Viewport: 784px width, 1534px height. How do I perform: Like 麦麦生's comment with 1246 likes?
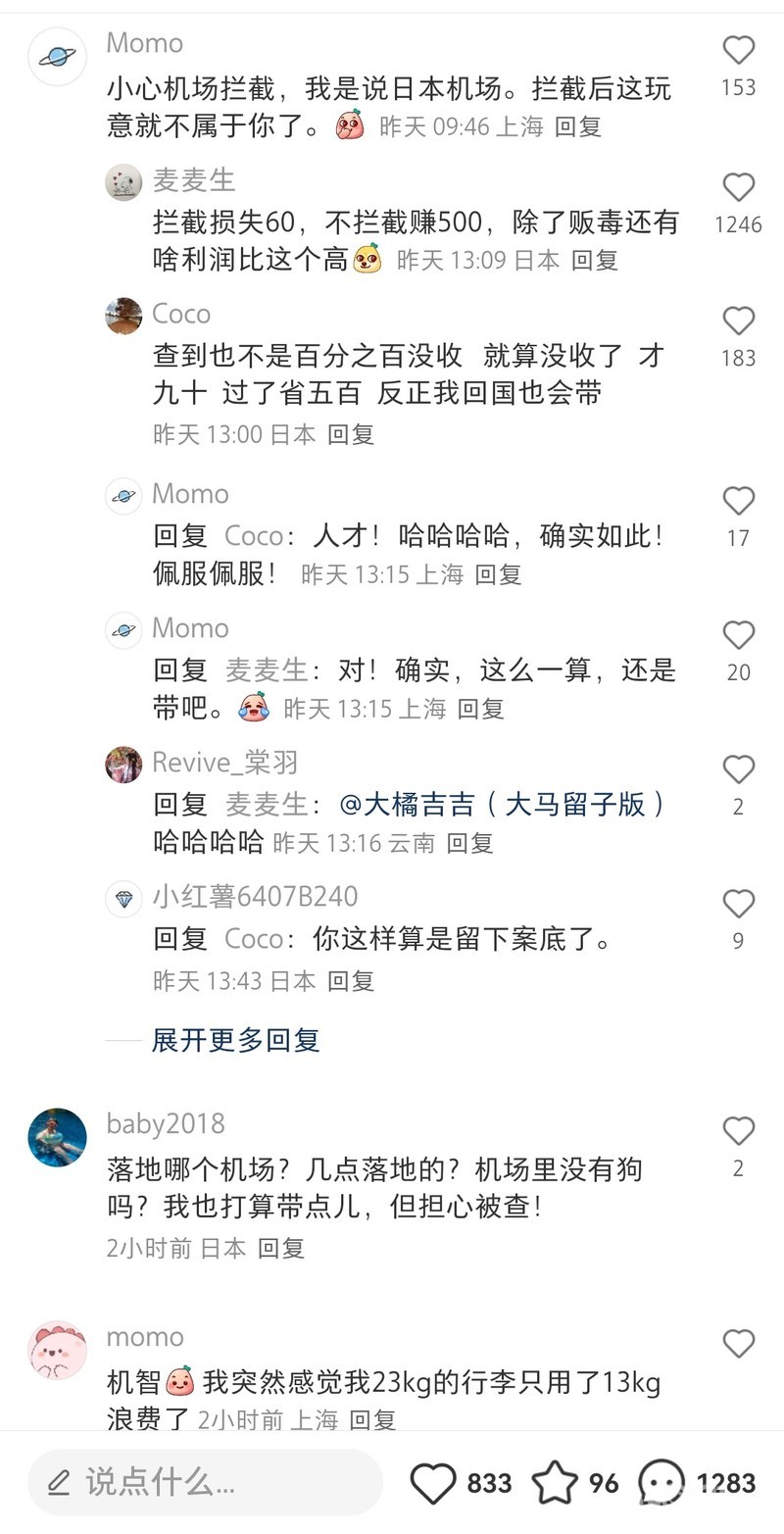[x=738, y=187]
